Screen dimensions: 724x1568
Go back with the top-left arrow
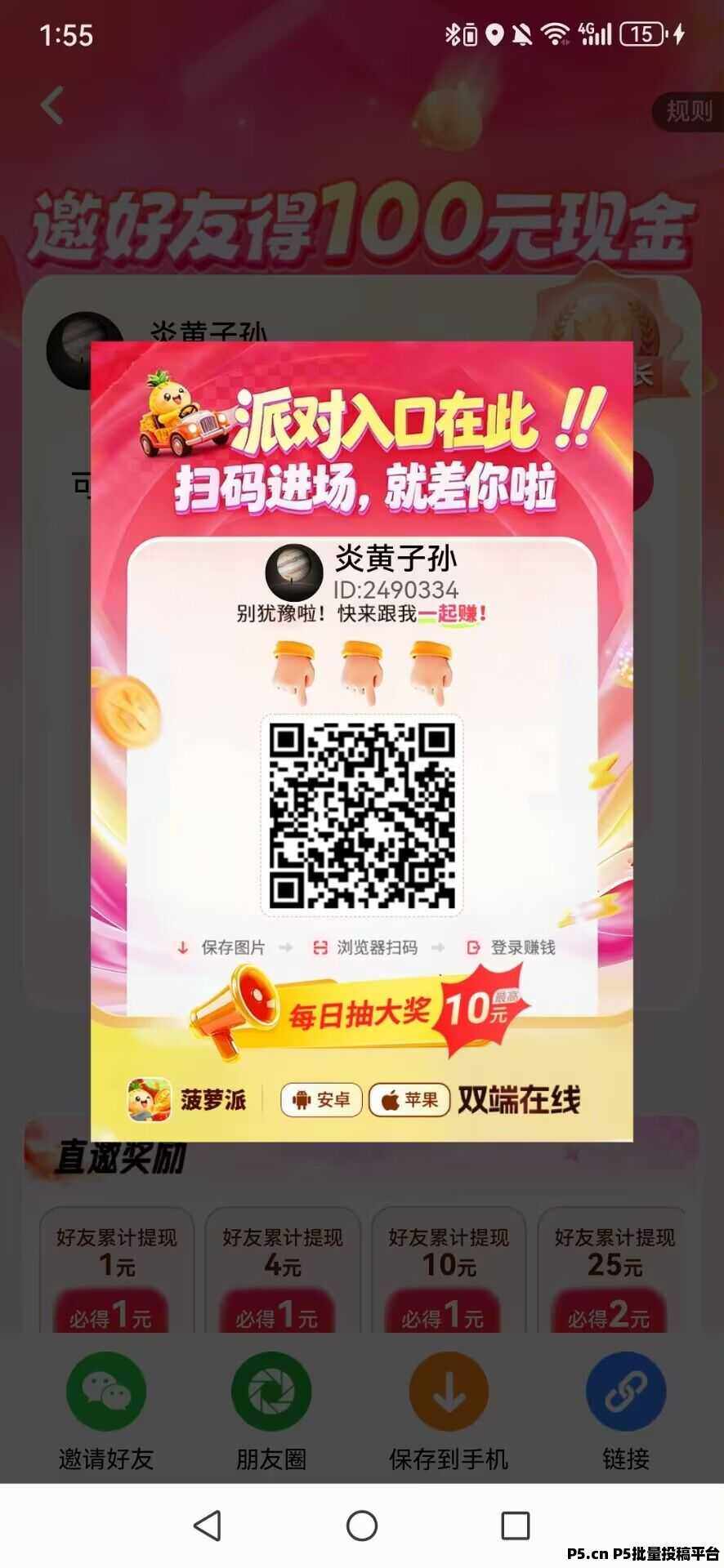[x=52, y=106]
